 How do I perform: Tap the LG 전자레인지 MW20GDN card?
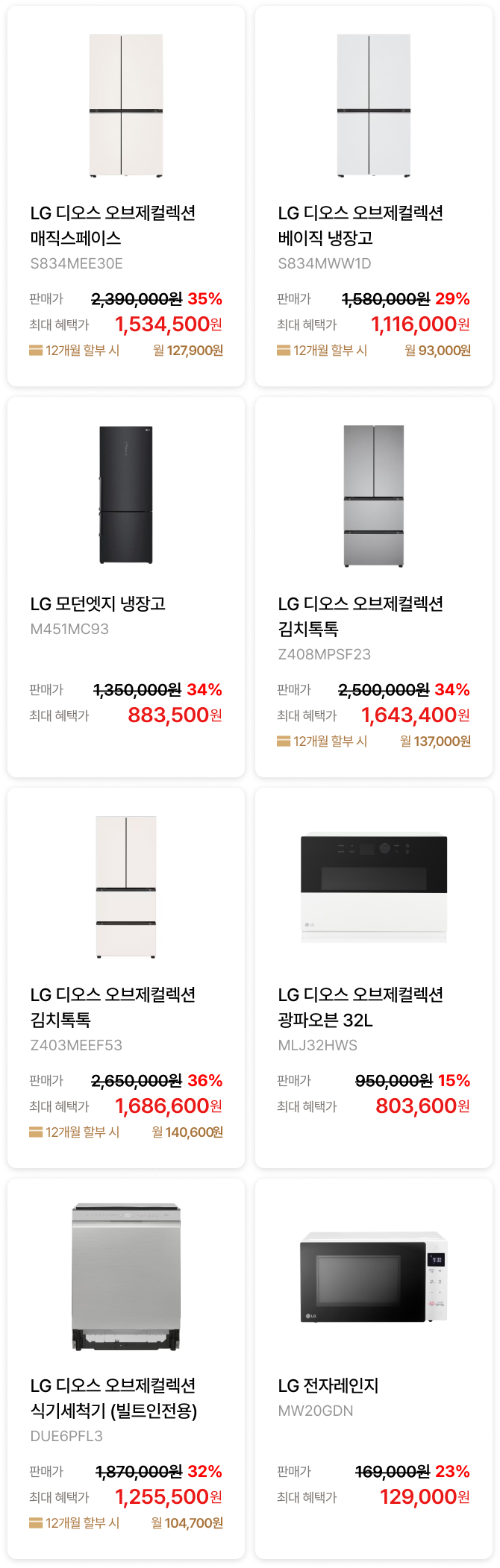click(374, 1368)
